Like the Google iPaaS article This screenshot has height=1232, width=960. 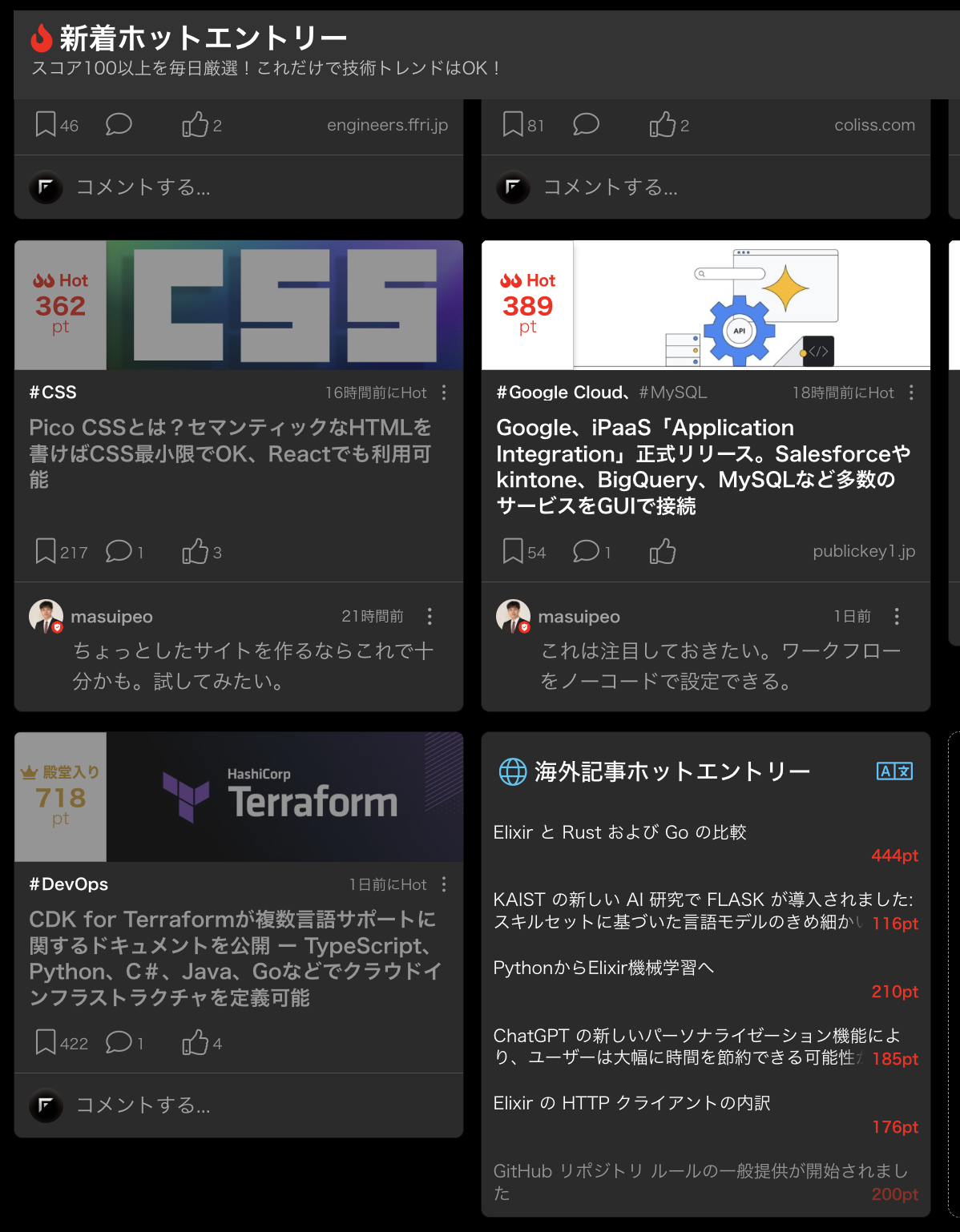point(663,551)
